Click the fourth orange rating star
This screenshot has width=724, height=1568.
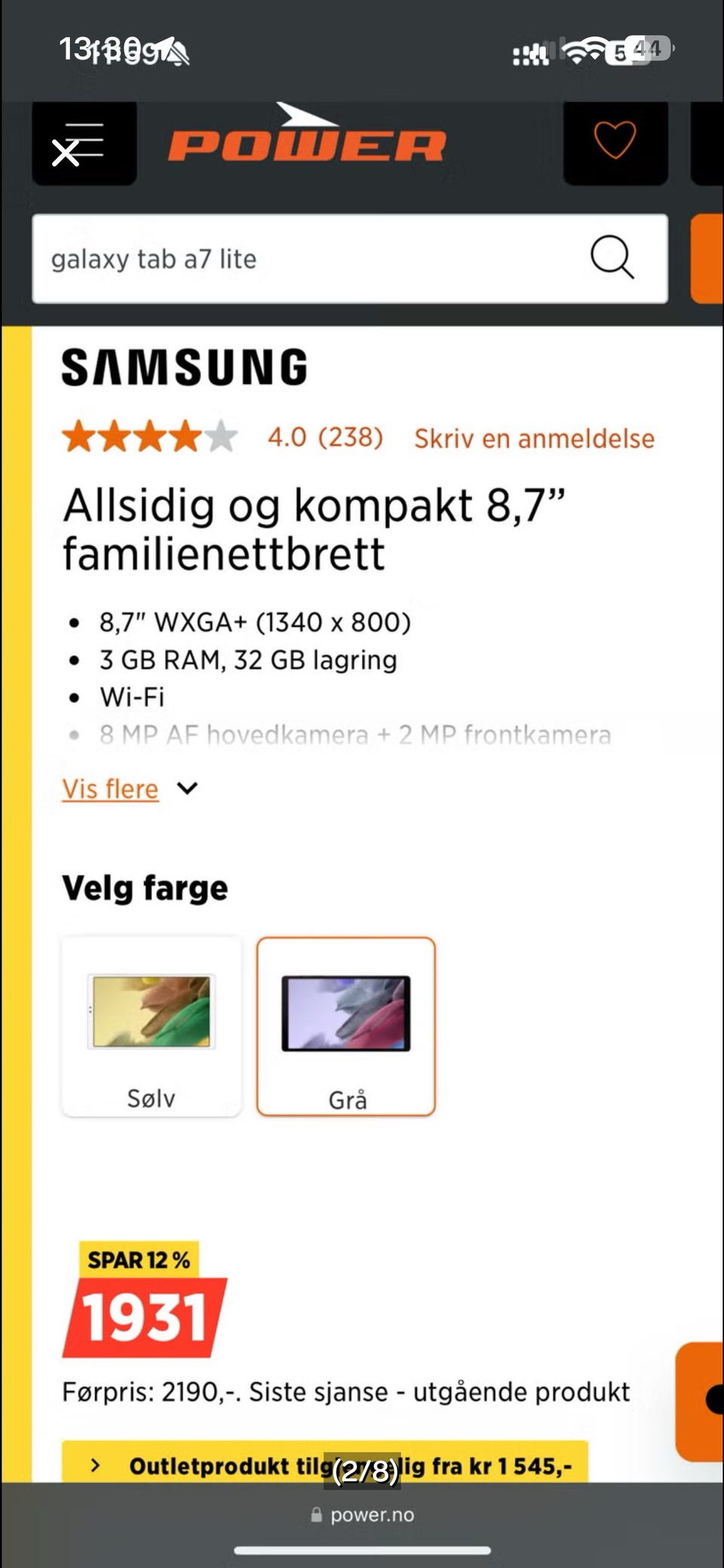point(184,435)
